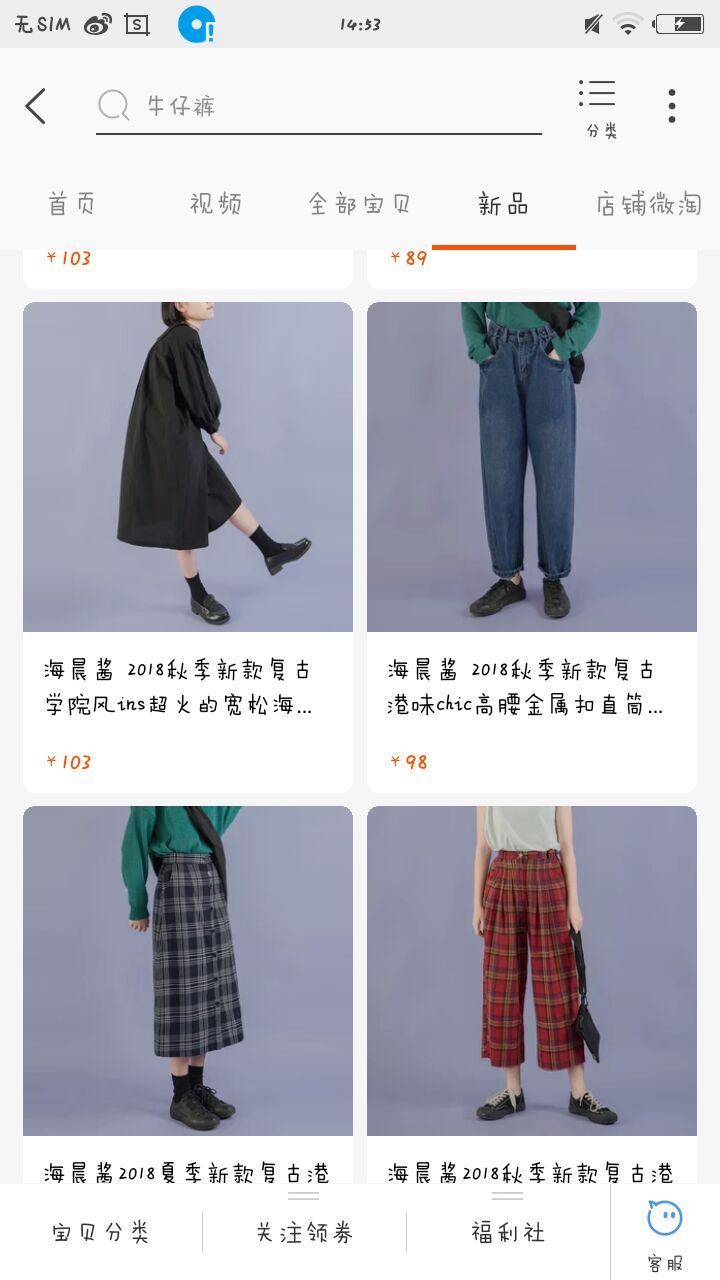This screenshot has width=720, height=1280.
Task: View the red plaid wide-leg pants item
Action: [x=532, y=970]
